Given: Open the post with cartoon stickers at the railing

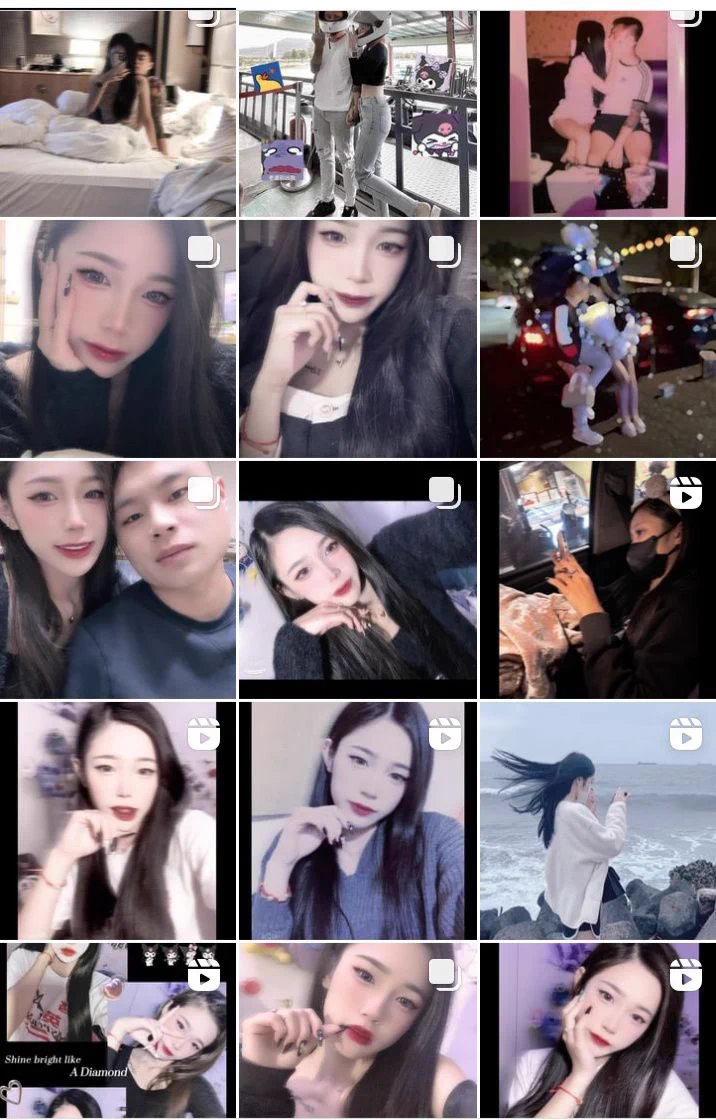Looking at the screenshot, I should click(357, 112).
